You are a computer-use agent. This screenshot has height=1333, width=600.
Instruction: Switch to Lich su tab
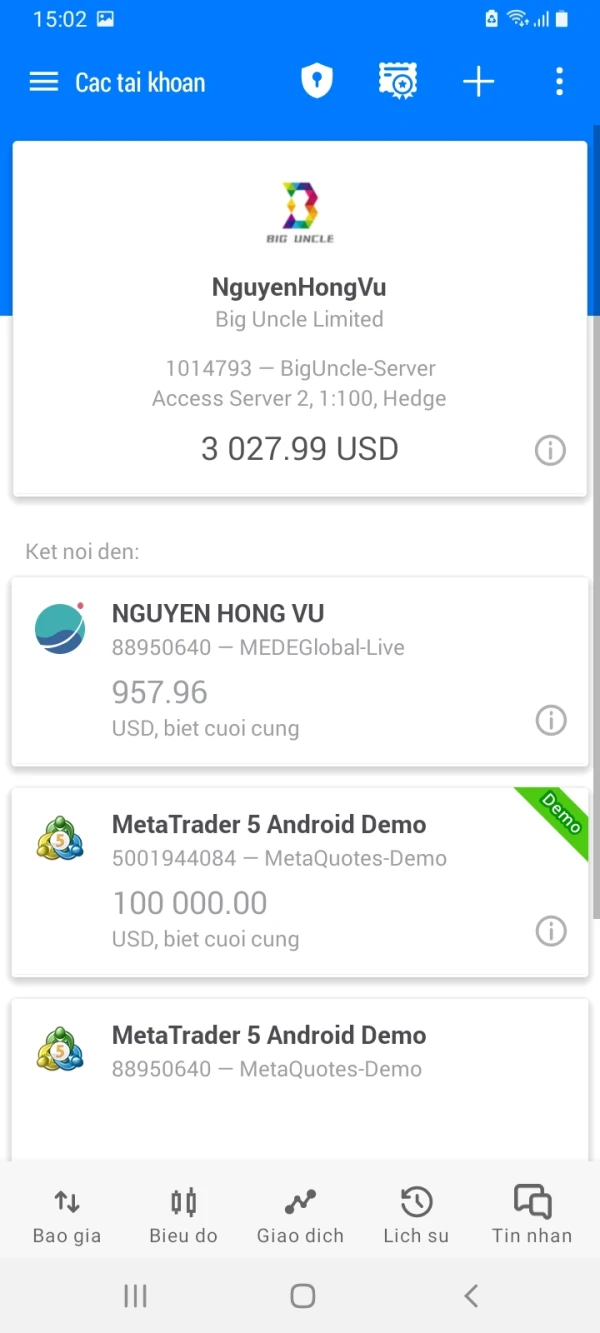tap(416, 1215)
